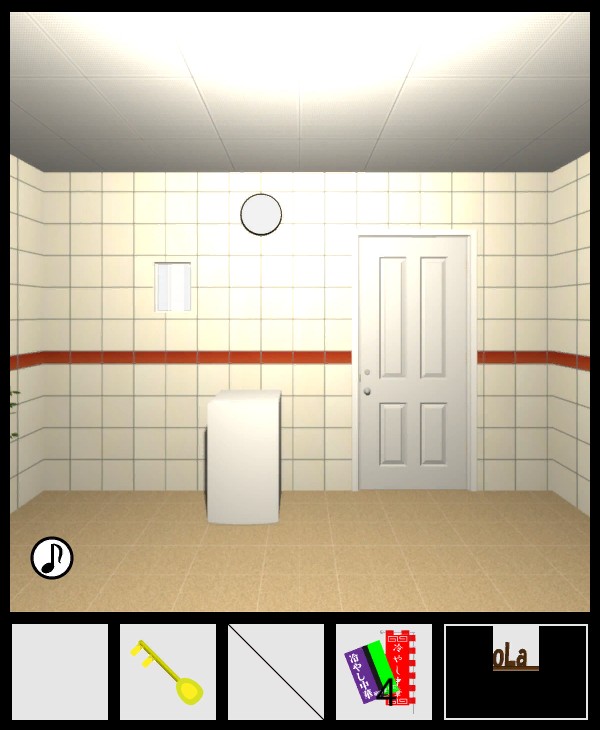The image size is (600, 730).
Task: Select the noodle flags inventory item
Action: pos(384,672)
